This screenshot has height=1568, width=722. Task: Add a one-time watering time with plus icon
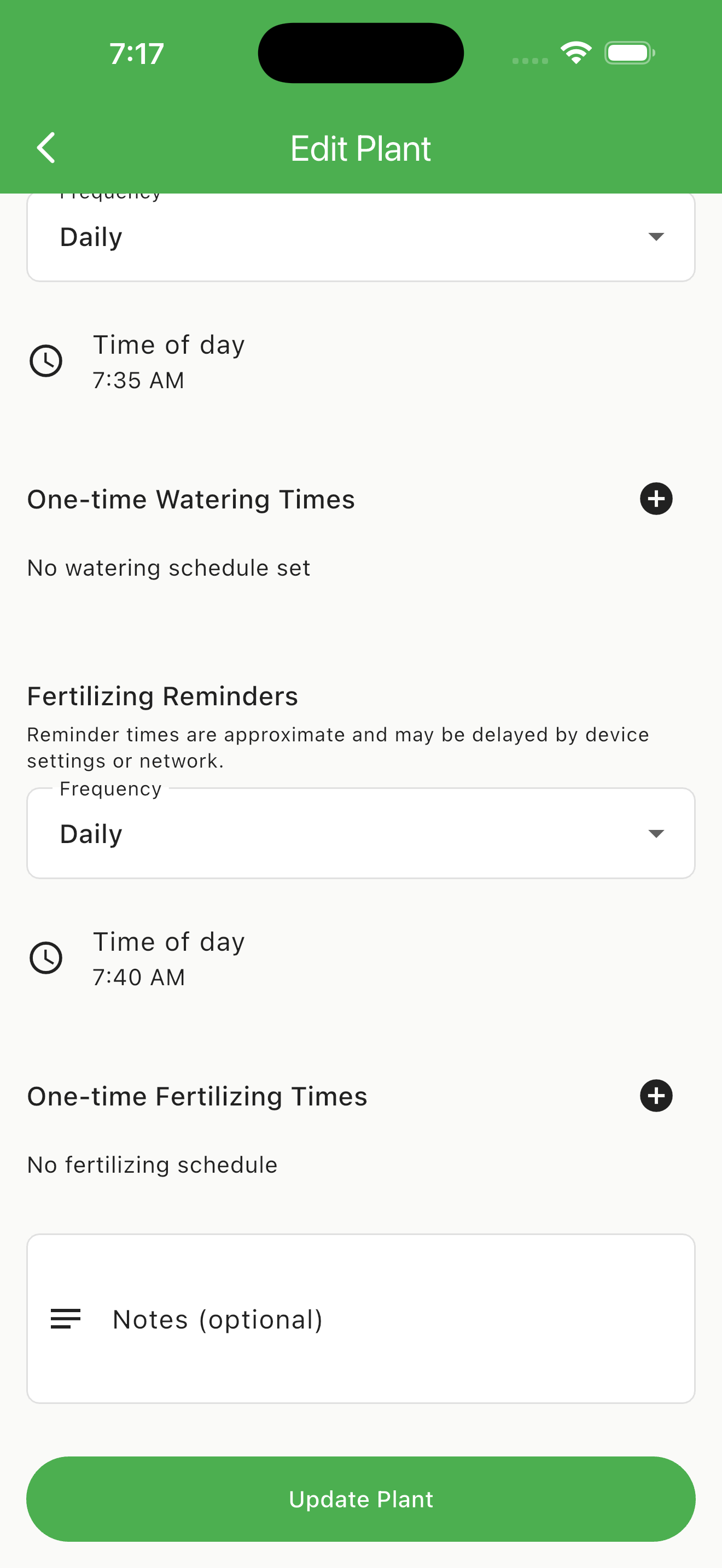(x=656, y=499)
